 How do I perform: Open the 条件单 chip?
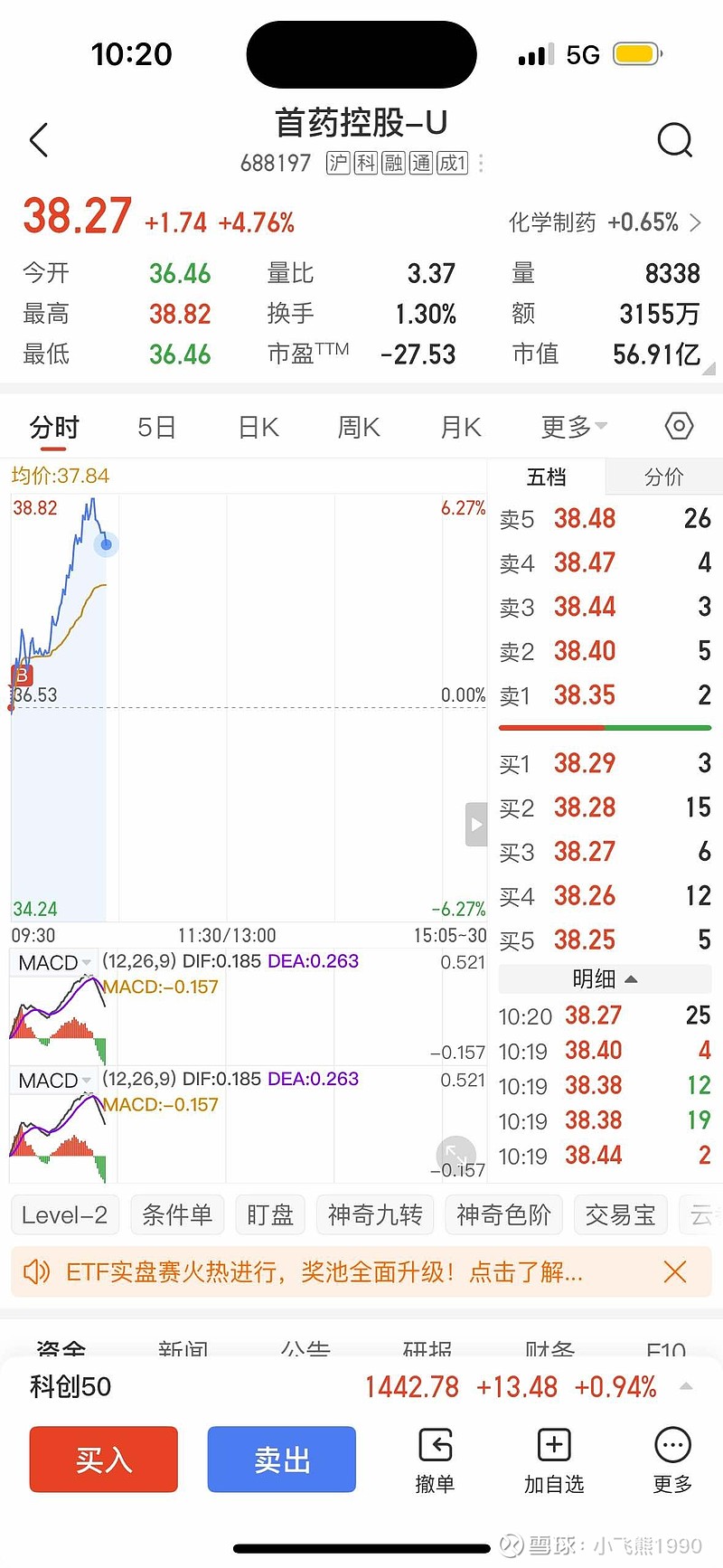pos(177,1215)
